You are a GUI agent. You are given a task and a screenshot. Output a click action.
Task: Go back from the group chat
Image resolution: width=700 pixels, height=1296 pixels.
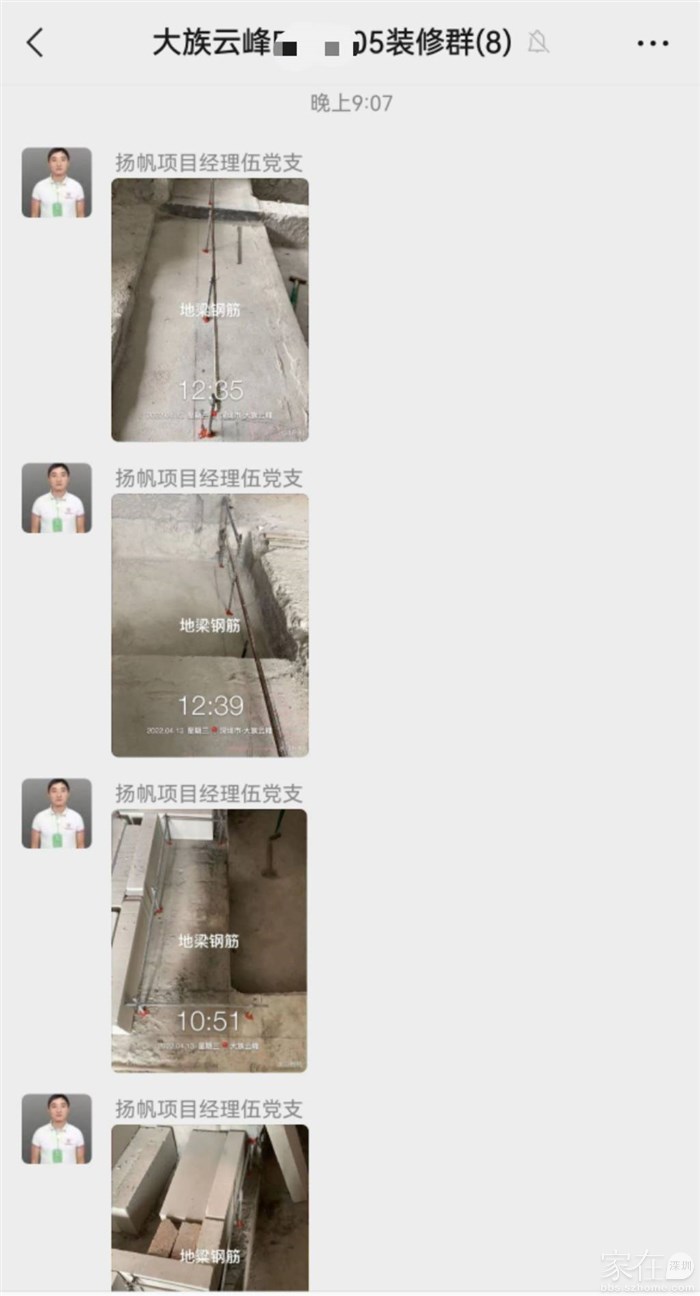[x=36, y=43]
